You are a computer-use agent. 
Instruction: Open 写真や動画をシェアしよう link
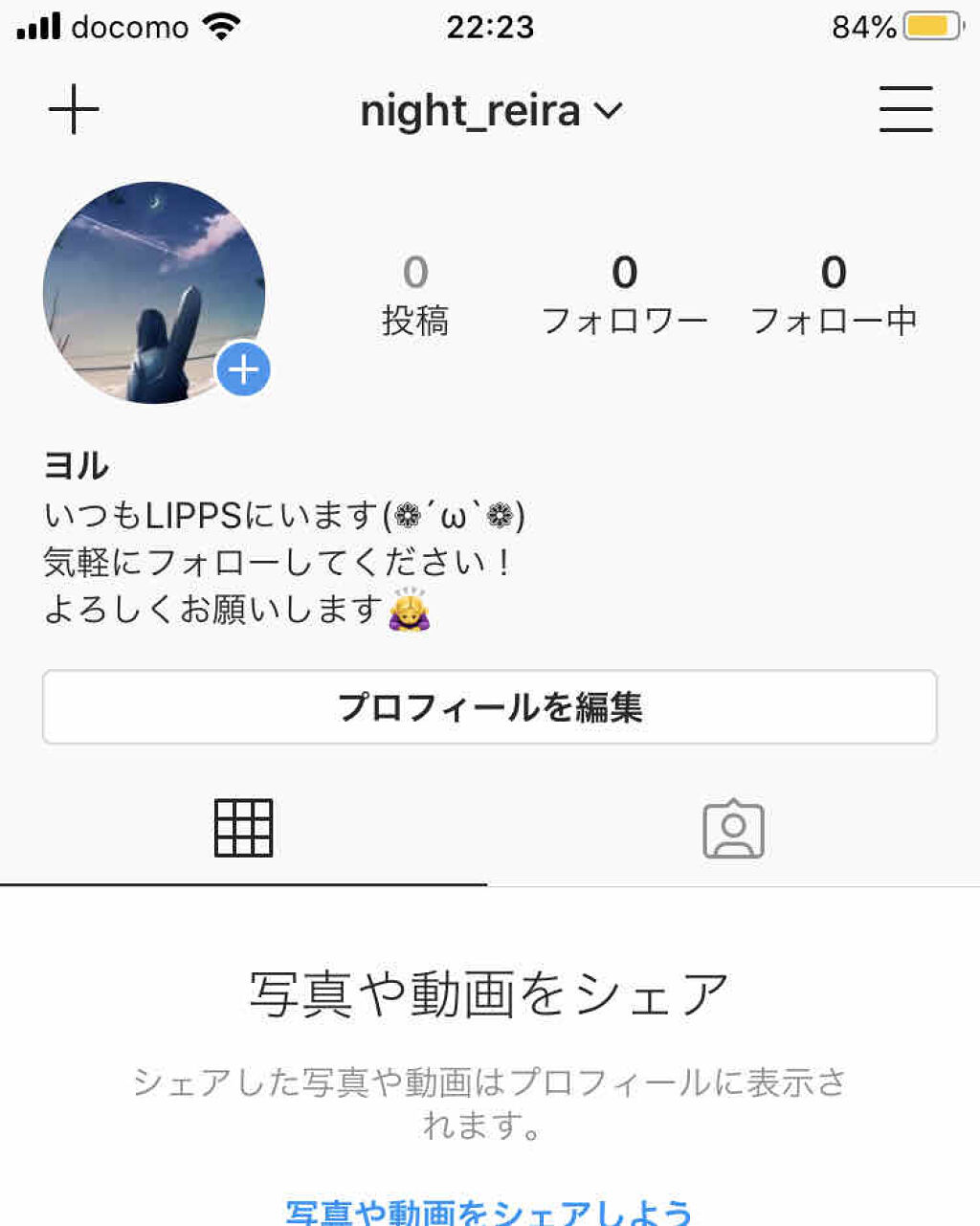pos(490,1213)
